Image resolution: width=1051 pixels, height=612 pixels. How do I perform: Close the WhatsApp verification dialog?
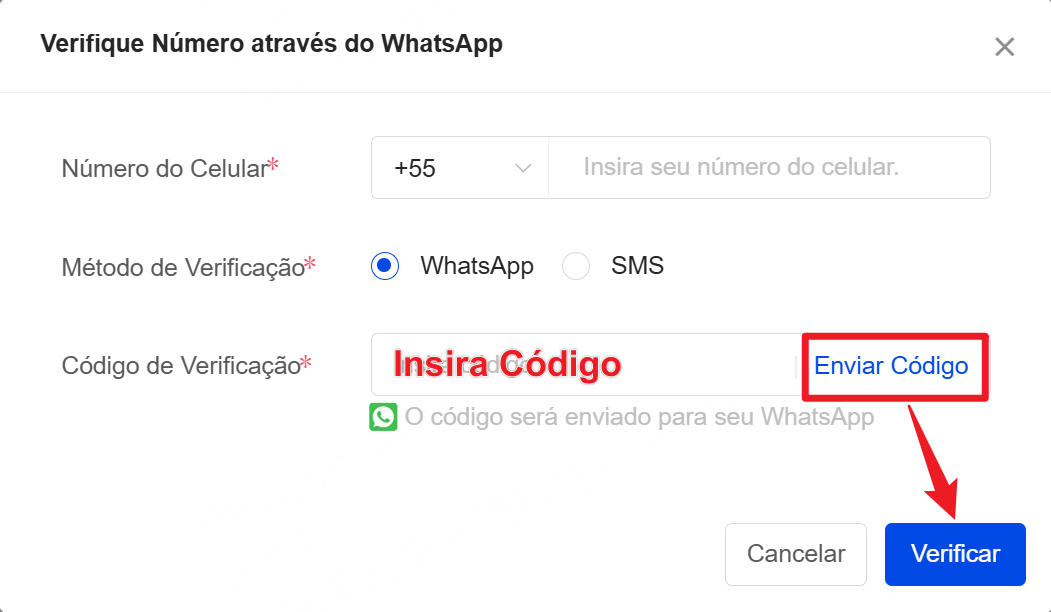click(1004, 47)
